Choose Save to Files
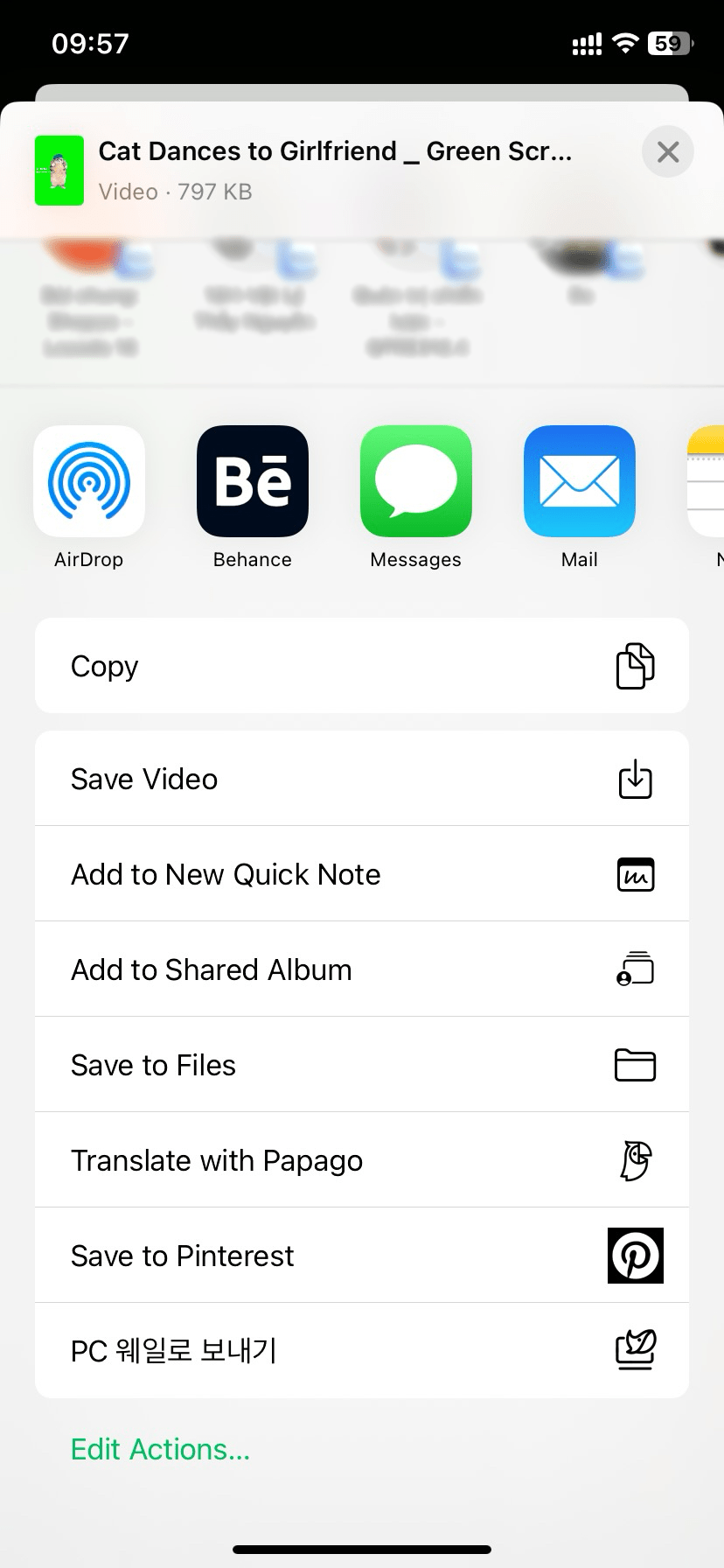Image resolution: width=724 pixels, height=1568 pixels. coord(362,1065)
